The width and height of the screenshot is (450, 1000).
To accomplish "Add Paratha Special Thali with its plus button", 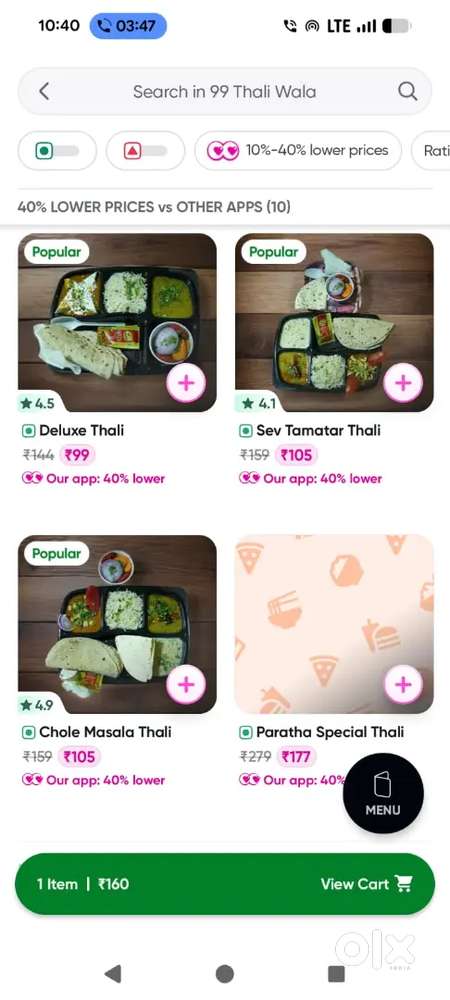I will point(403,685).
